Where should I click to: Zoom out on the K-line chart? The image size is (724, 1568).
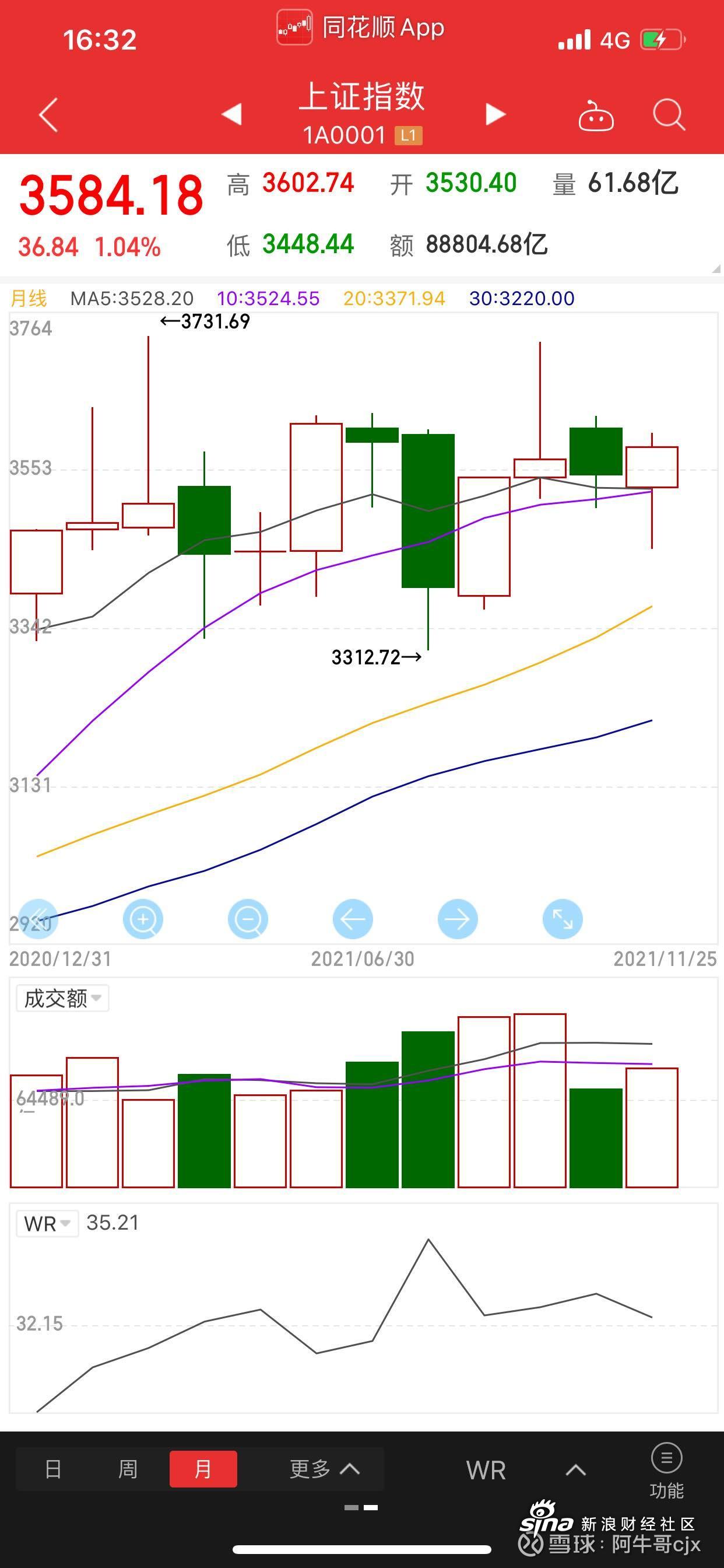[248, 919]
